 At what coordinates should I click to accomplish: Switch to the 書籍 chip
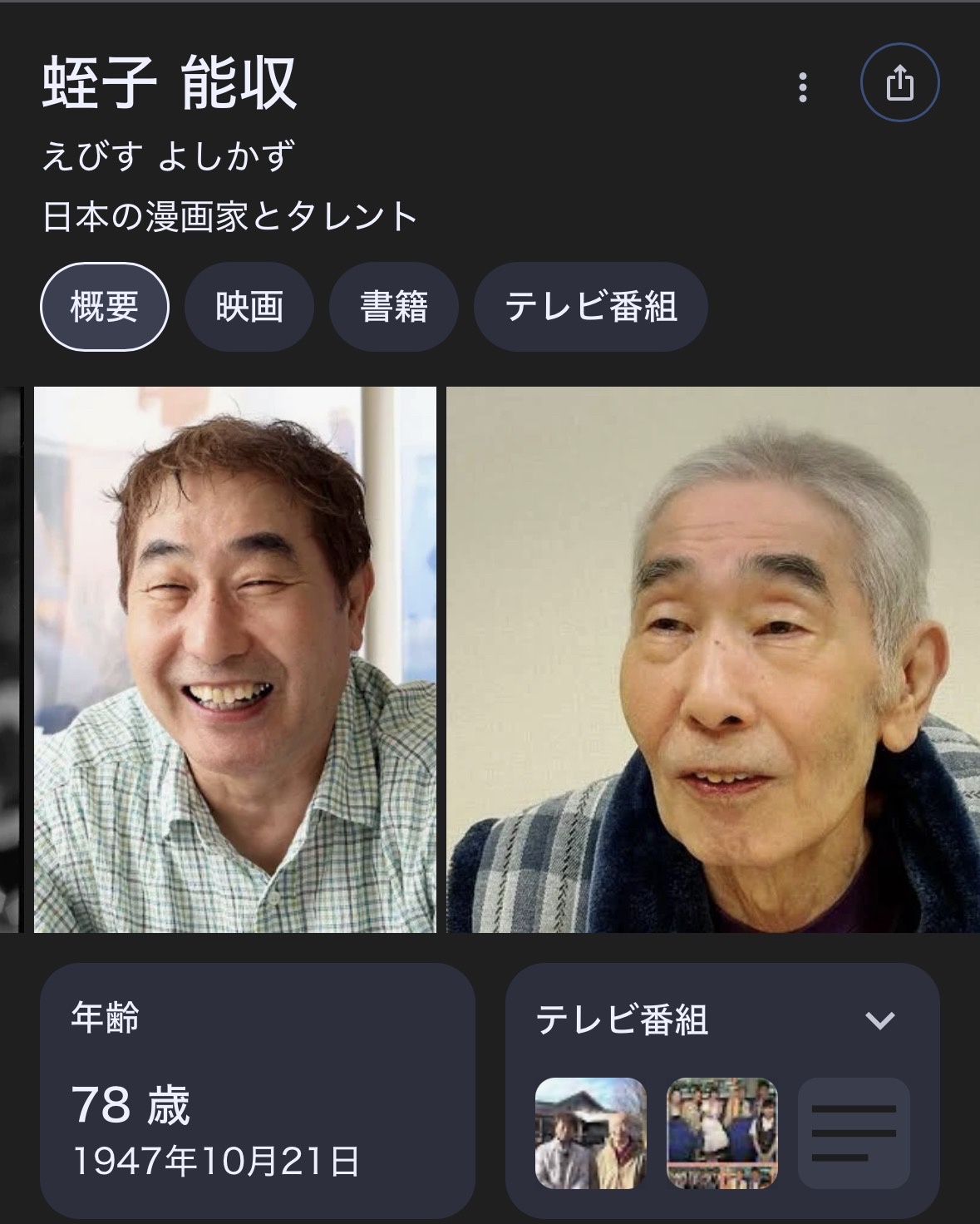[x=394, y=307]
